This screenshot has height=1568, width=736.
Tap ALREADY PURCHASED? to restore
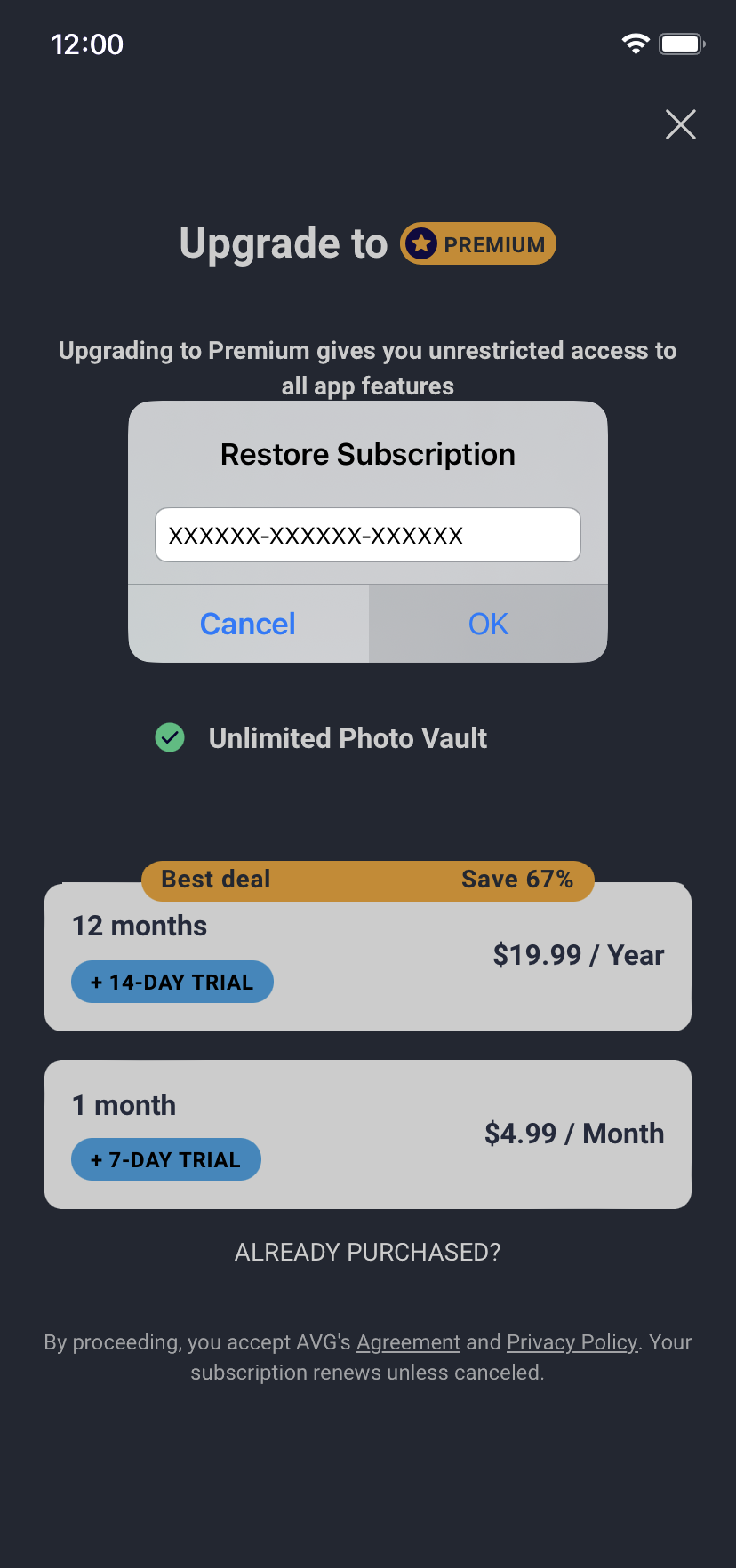click(368, 1252)
